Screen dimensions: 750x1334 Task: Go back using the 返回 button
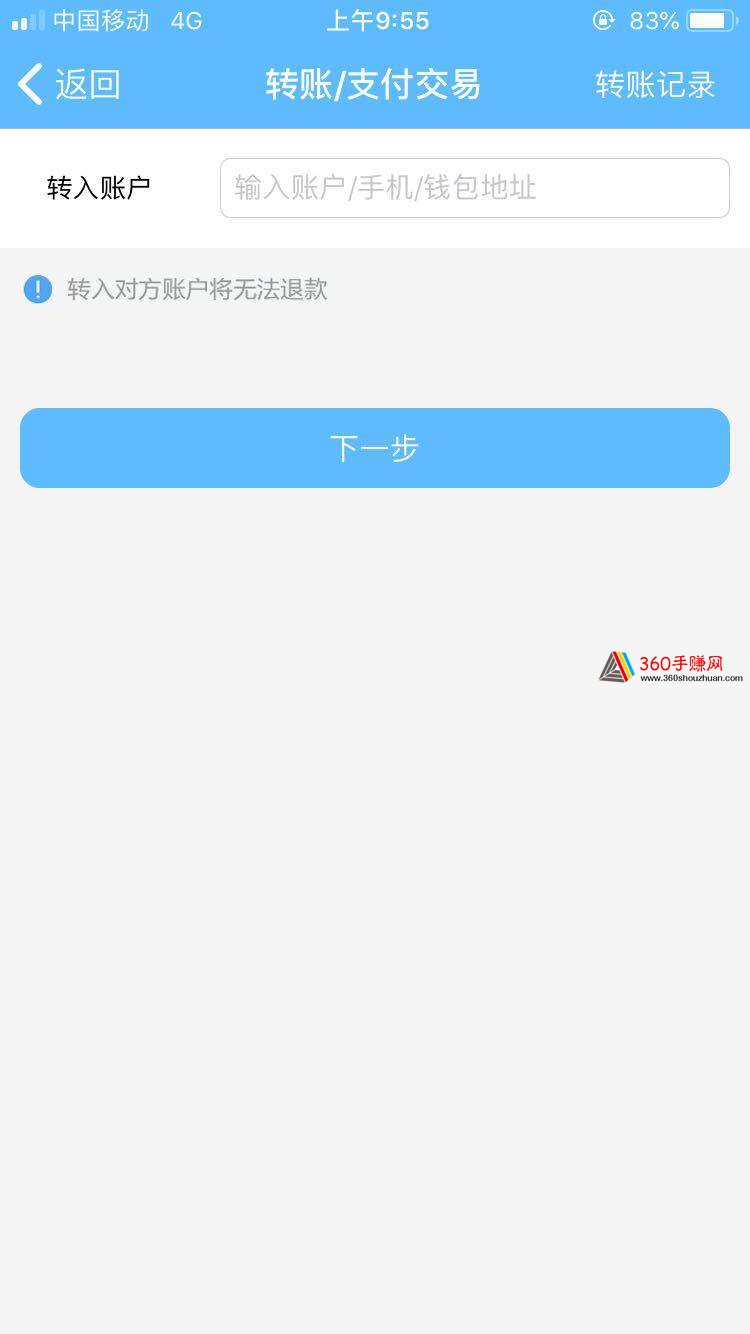tap(68, 85)
